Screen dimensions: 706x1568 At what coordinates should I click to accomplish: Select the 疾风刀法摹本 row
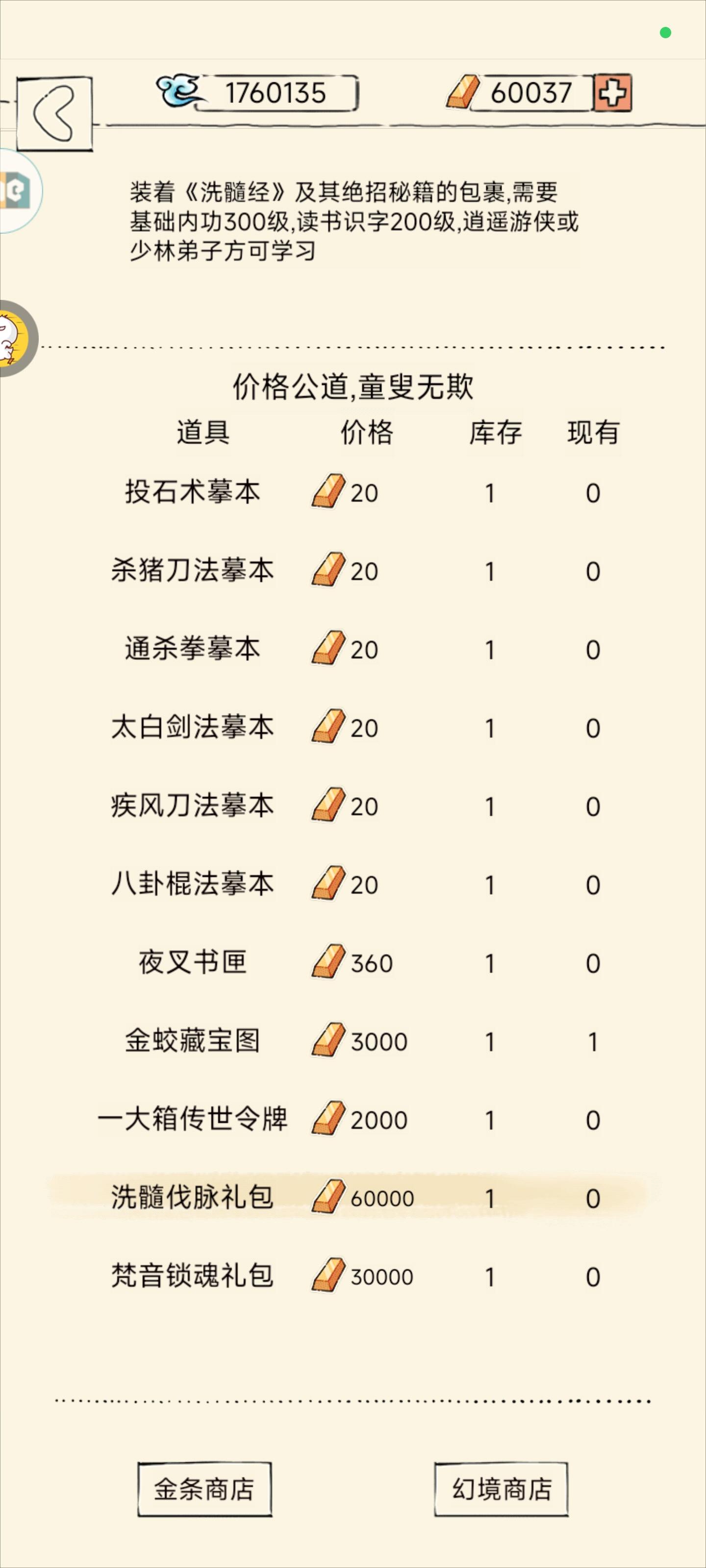pyautogui.click(x=193, y=806)
